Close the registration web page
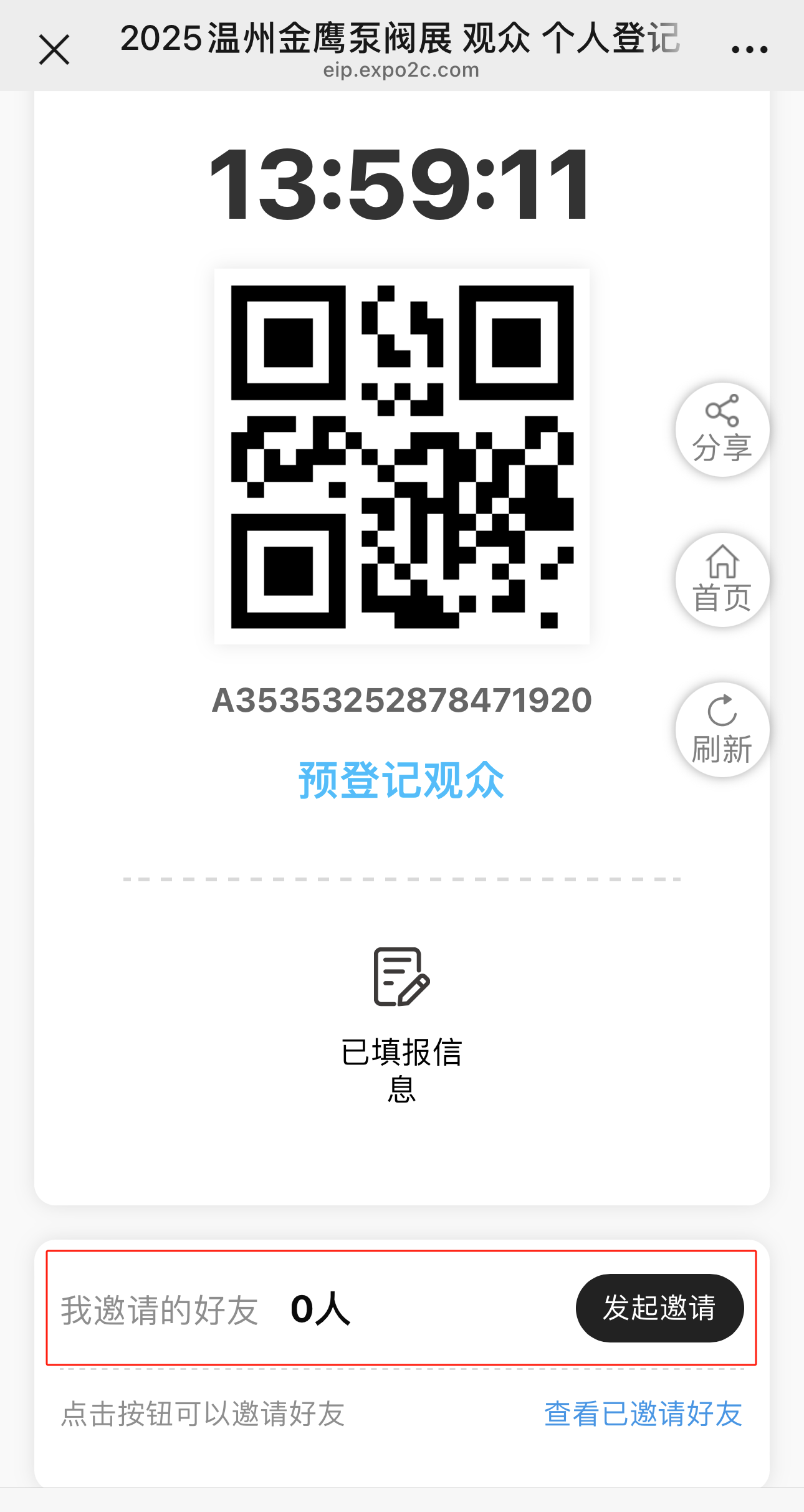Viewport: 804px width, 1512px height. point(54,50)
